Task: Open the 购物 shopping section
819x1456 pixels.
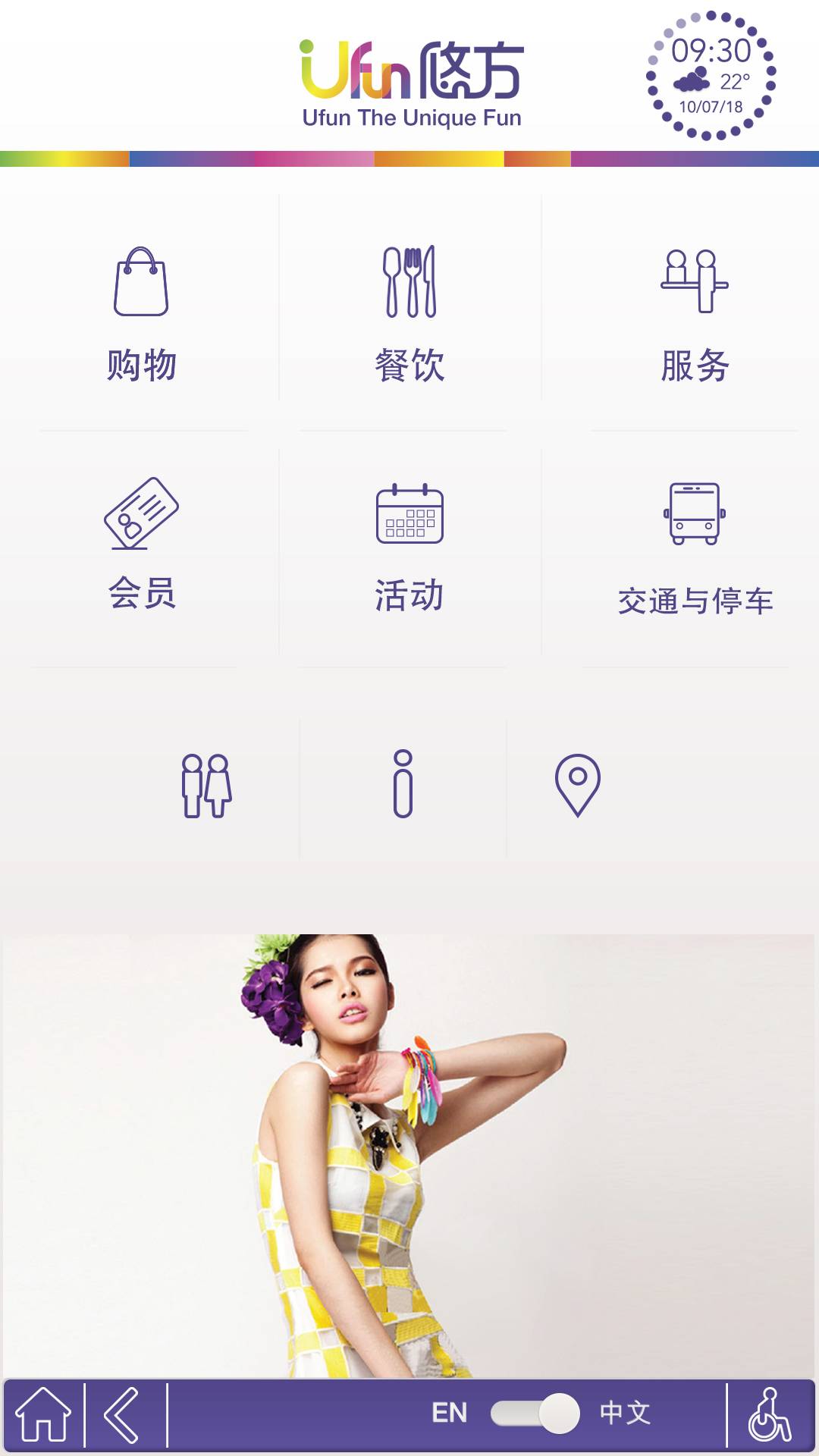Action: coord(141,311)
